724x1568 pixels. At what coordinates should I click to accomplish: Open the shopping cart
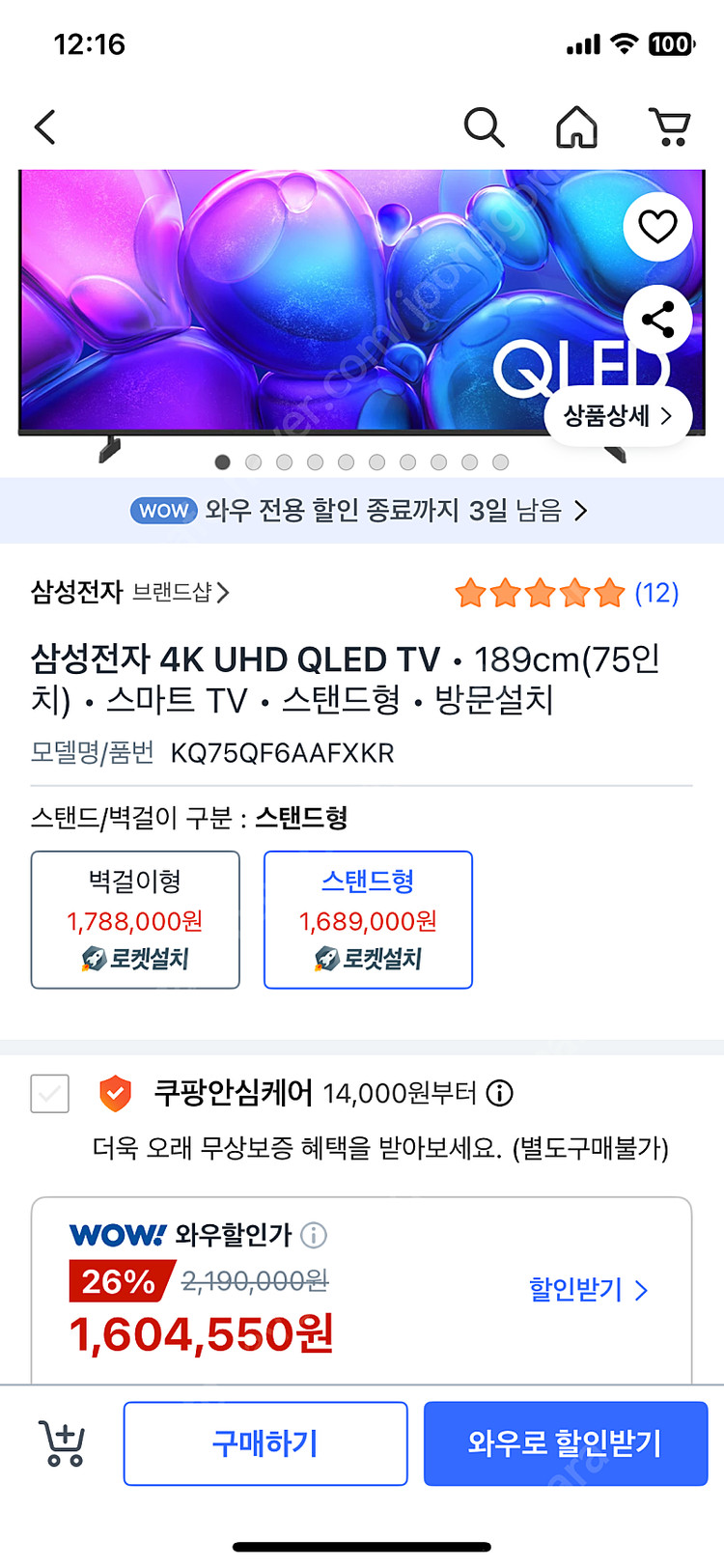[670, 126]
